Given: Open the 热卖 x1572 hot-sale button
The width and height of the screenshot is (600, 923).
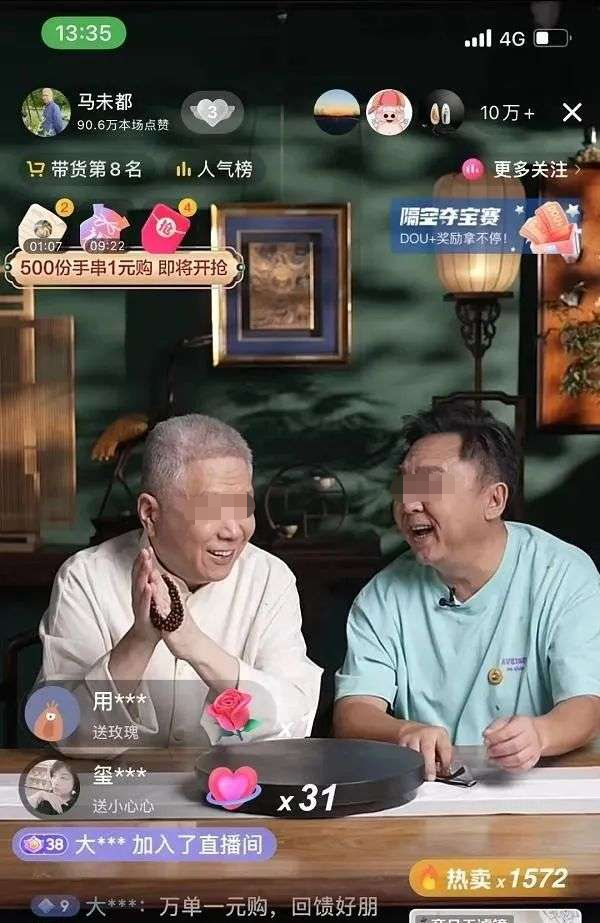Looking at the screenshot, I should point(492,879).
